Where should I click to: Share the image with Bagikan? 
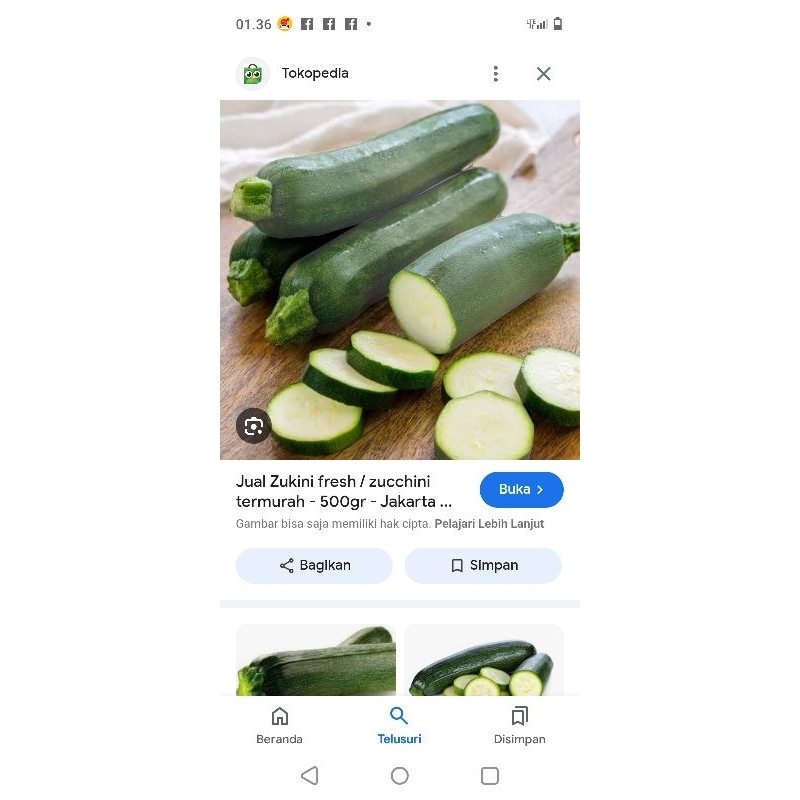pyautogui.click(x=314, y=566)
